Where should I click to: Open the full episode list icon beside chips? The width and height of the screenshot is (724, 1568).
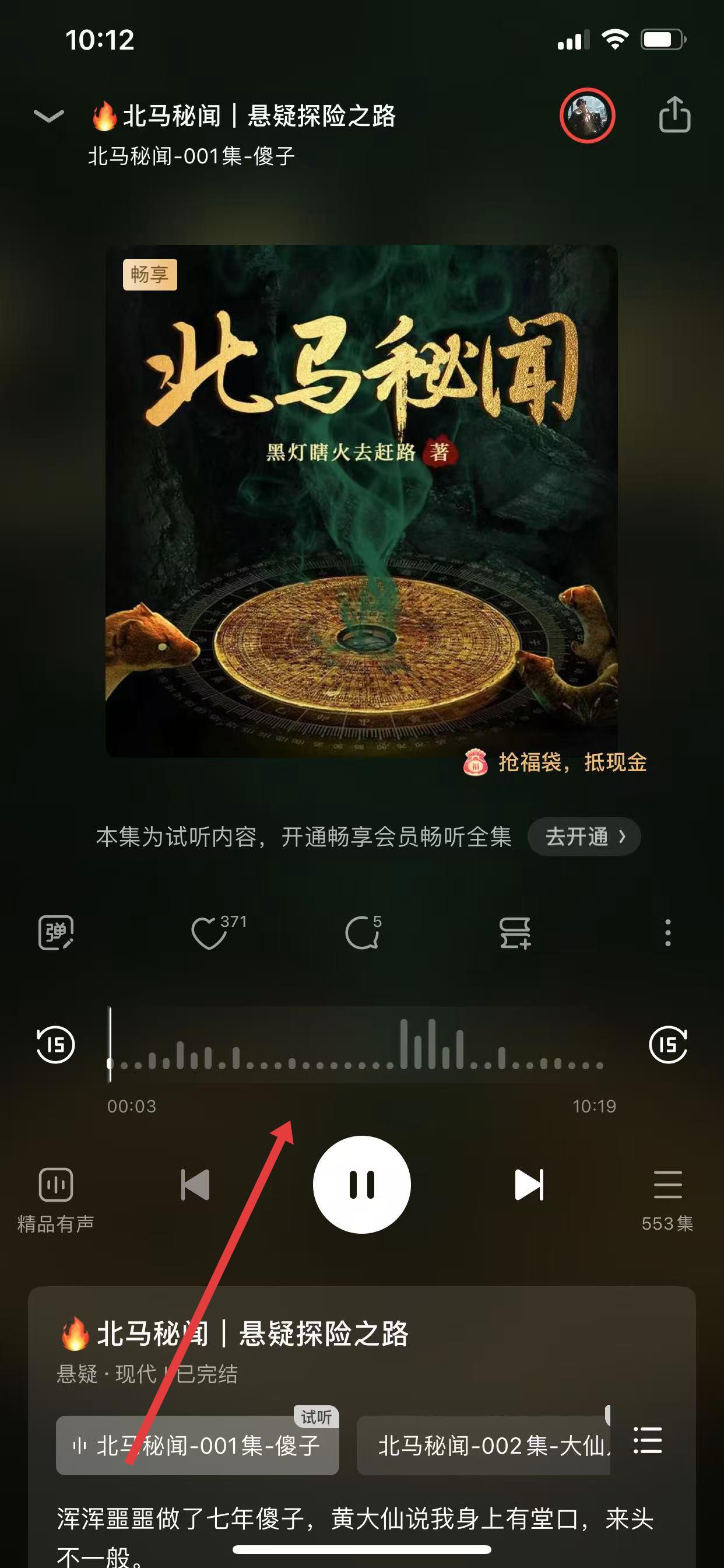(x=647, y=1440)
